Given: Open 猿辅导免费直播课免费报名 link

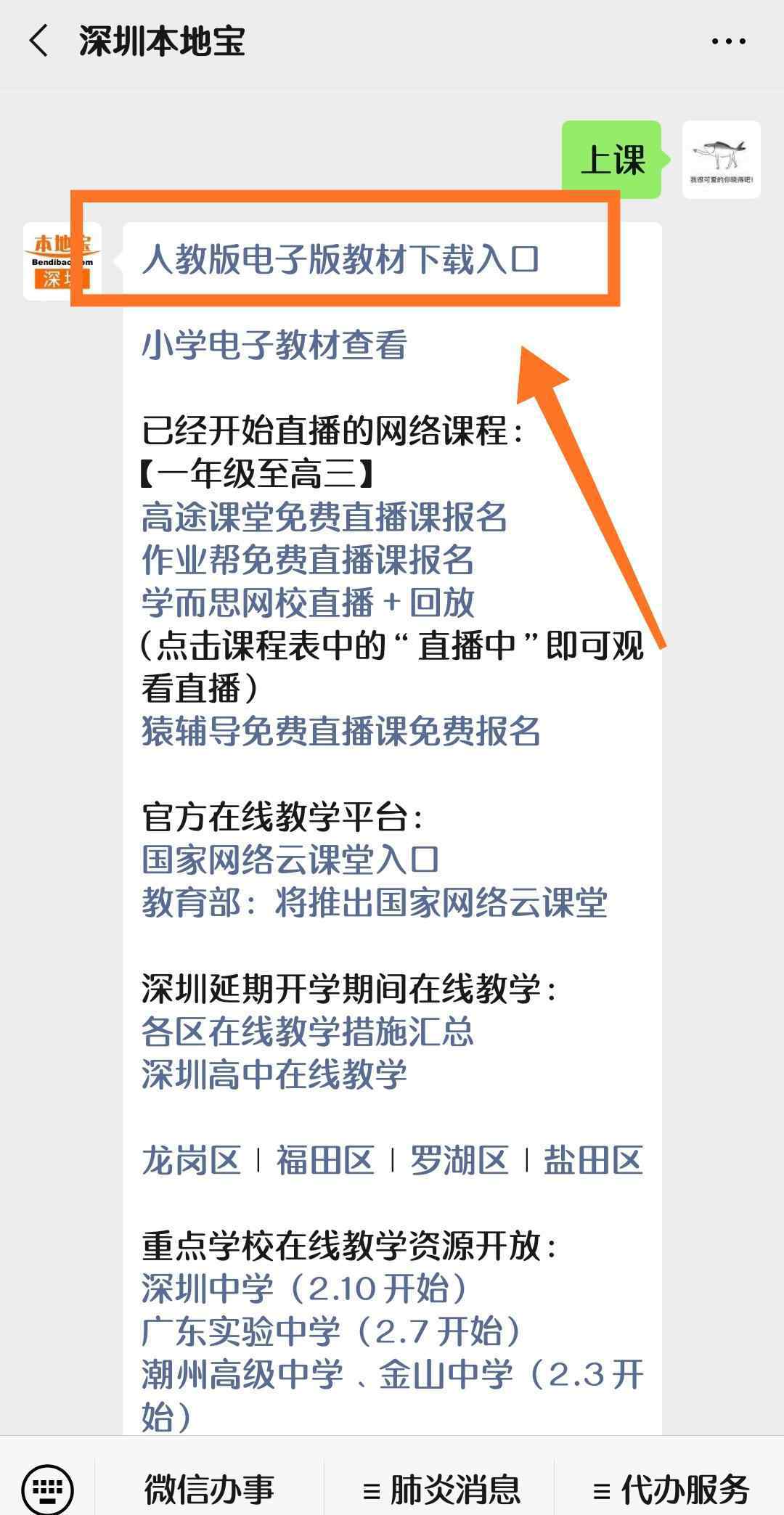Looking at the screenshot, I should click(x=341, y=731).
